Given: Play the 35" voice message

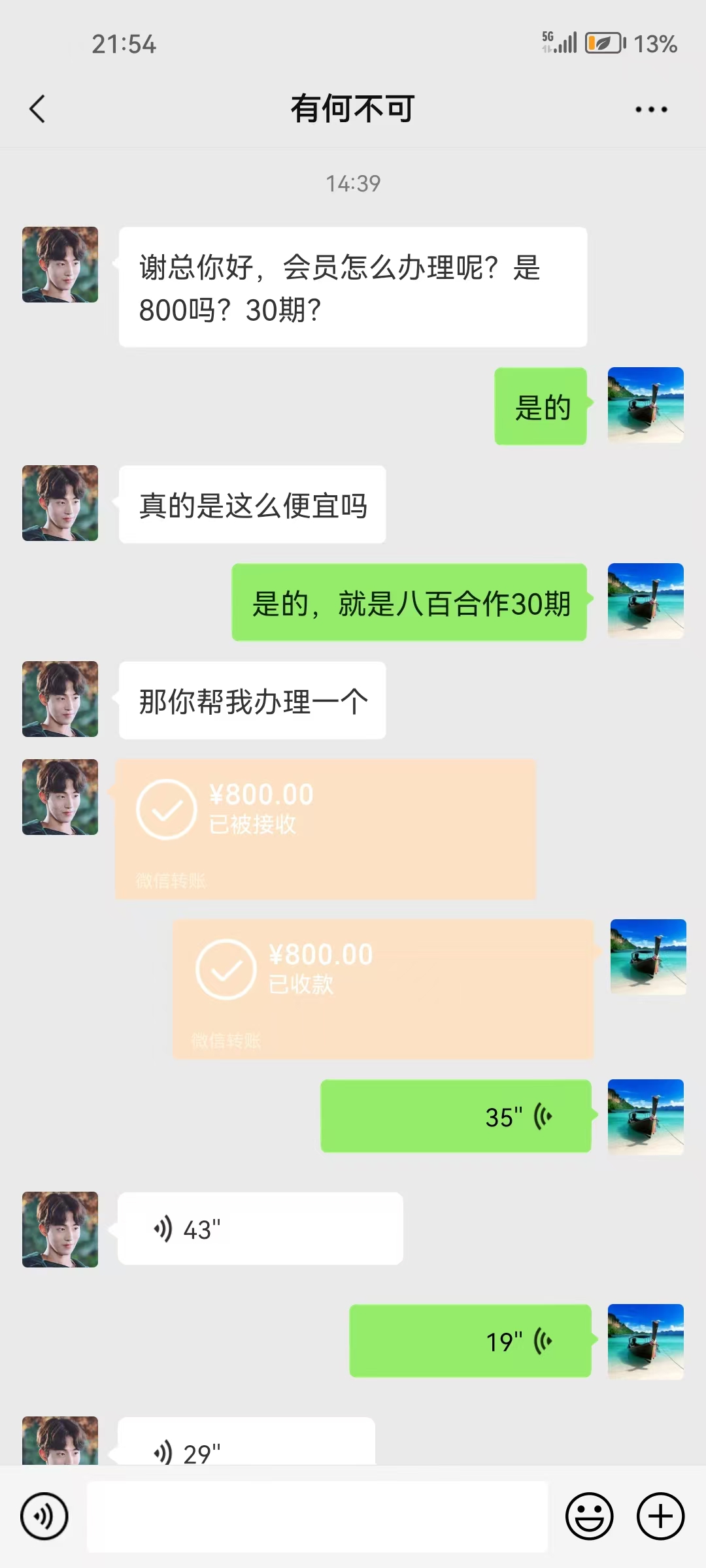Looking at the screenshot, I should [456, 1116].
